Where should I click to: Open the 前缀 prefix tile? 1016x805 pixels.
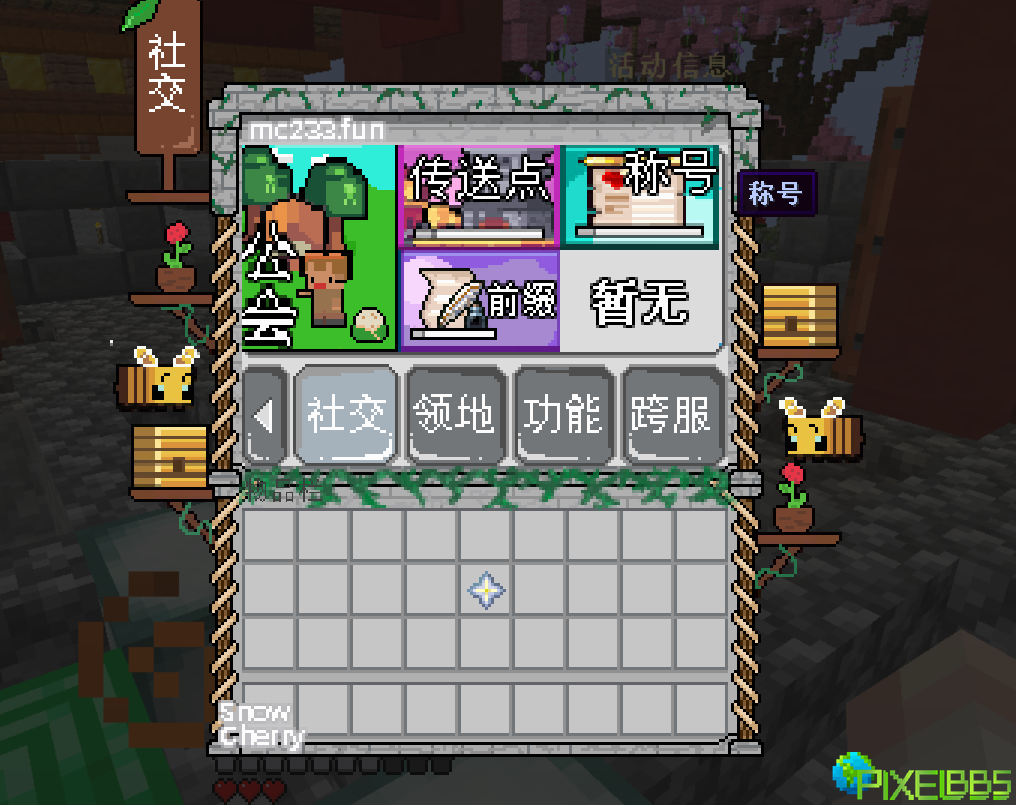(478, 300)
